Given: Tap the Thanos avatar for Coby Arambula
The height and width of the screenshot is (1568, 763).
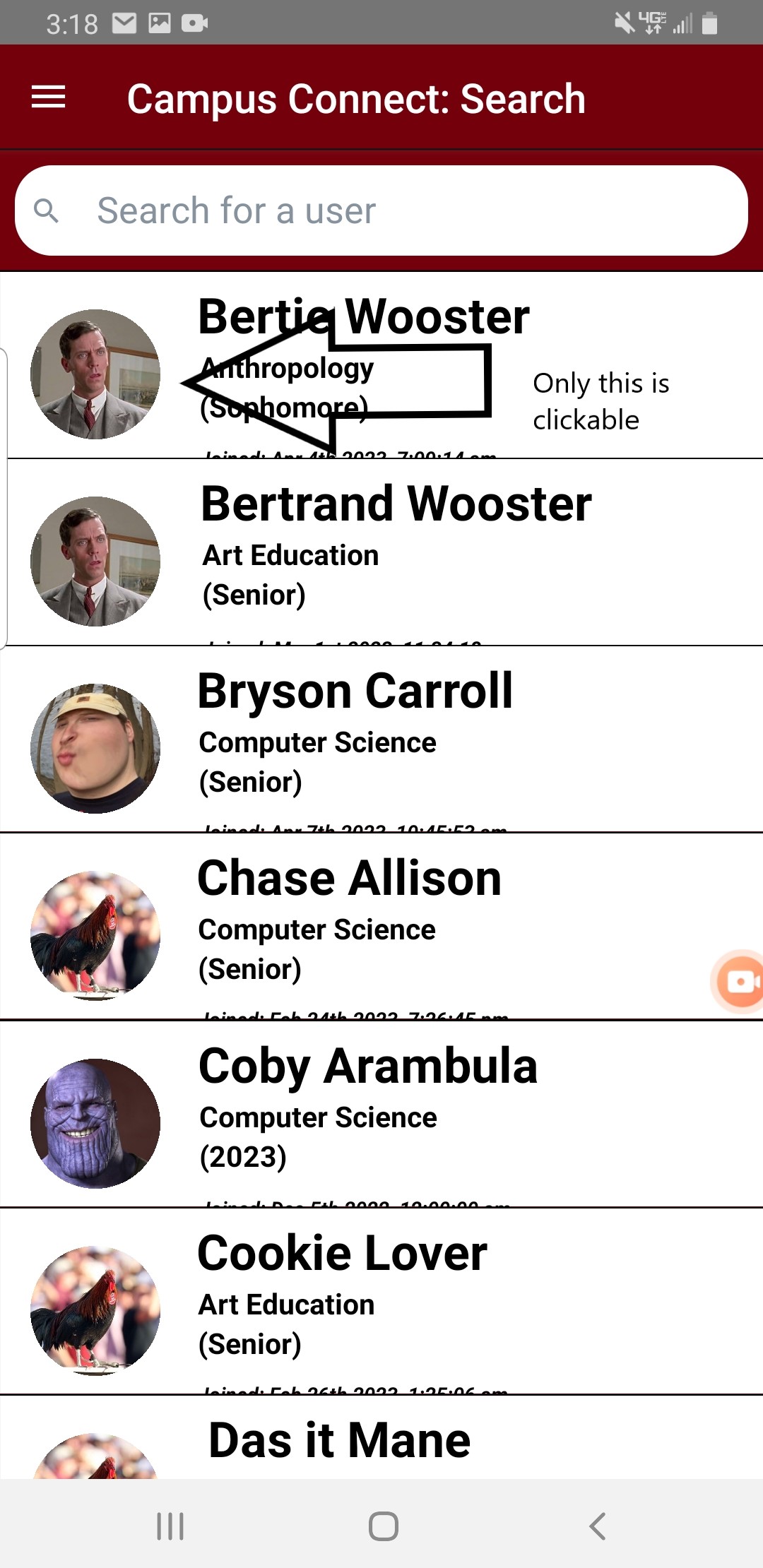Looking at the screenshot, I should pos(94,1122).
